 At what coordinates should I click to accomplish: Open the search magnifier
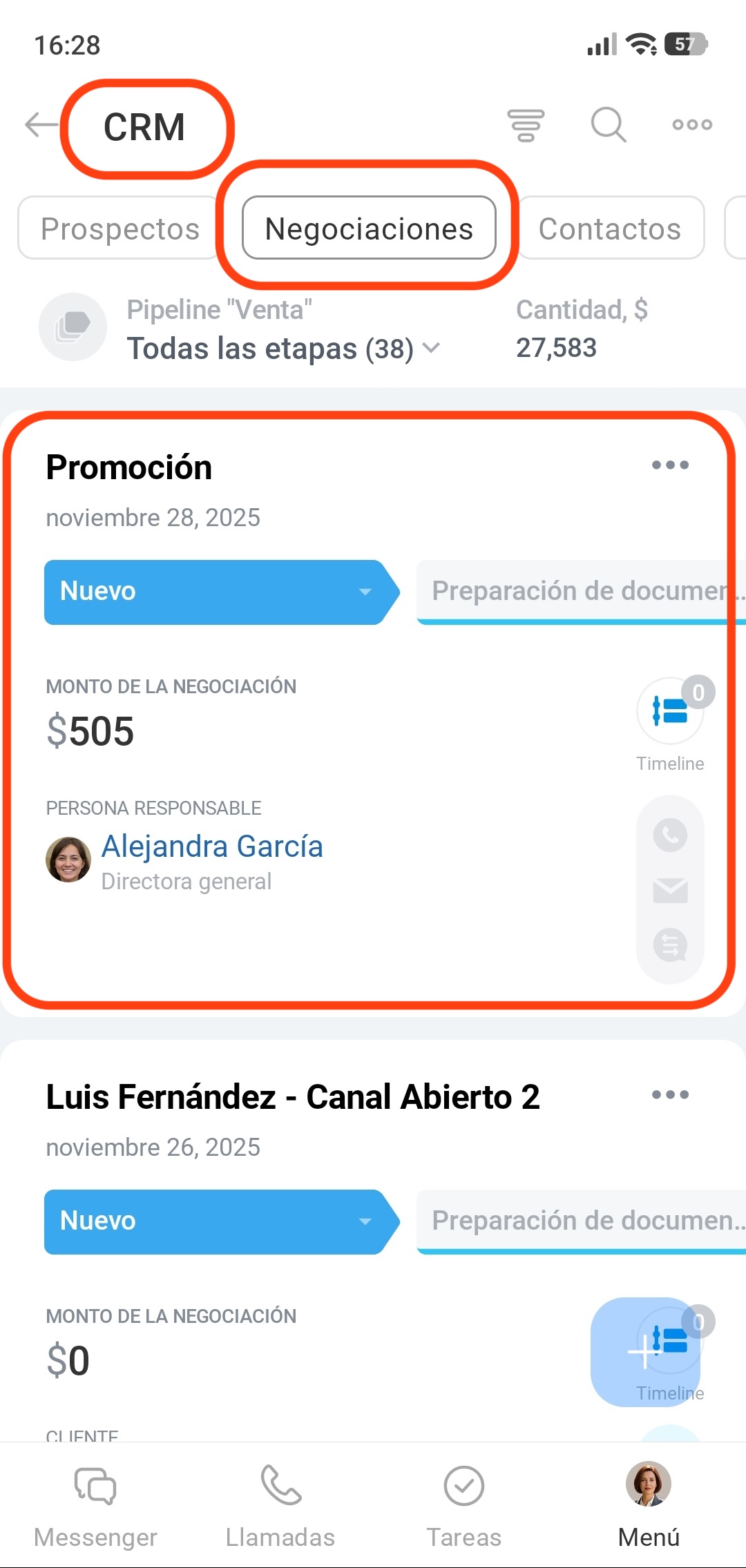pyautogui.click(x=608, y=125)
